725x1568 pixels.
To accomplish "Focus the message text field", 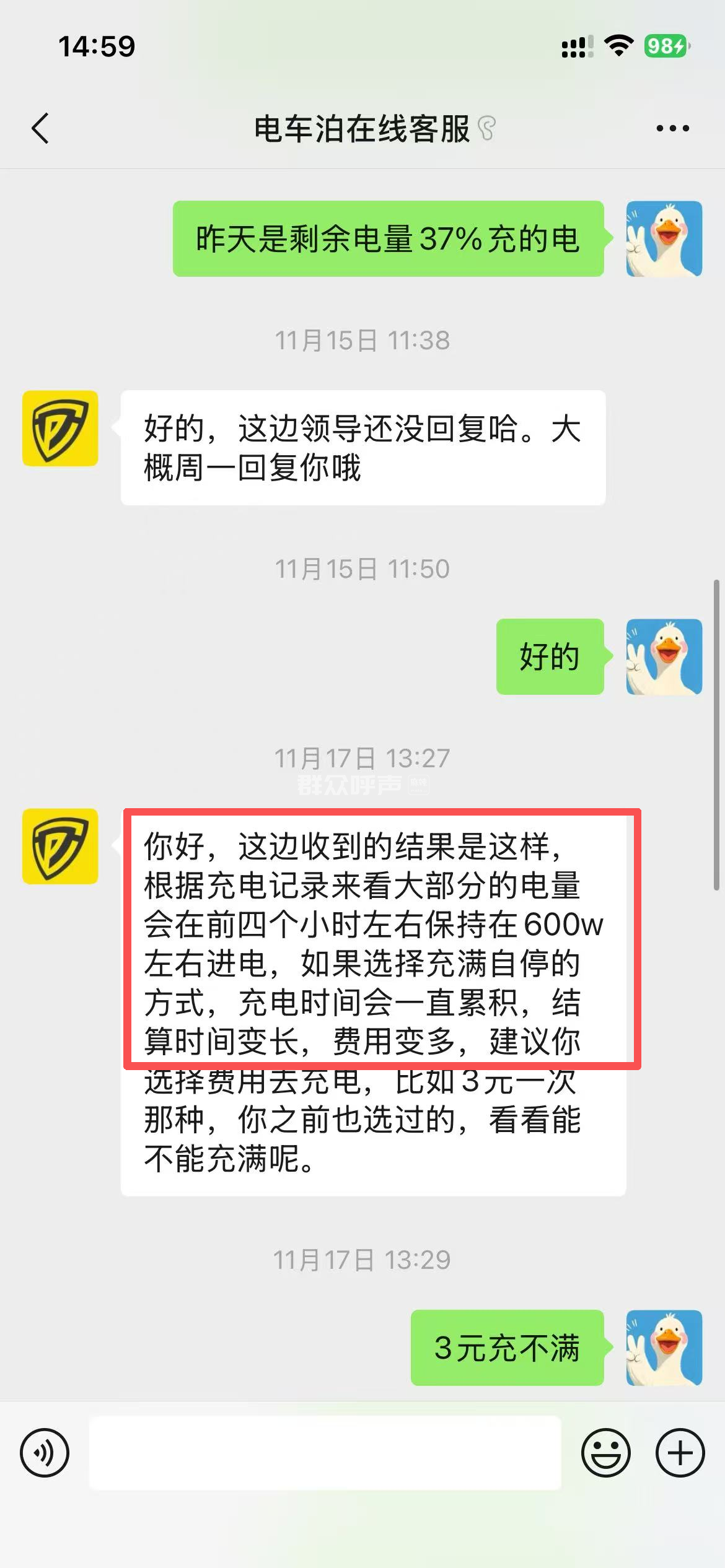I will click(325, 1452).
